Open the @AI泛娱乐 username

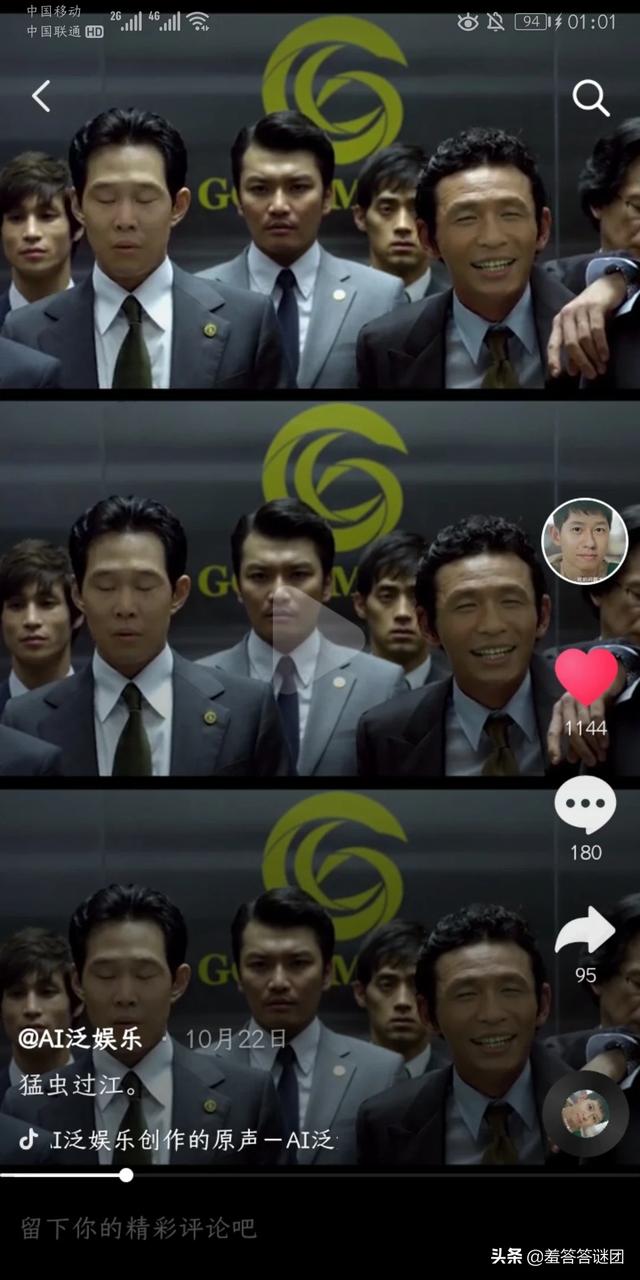click(x=80, y=1038)
